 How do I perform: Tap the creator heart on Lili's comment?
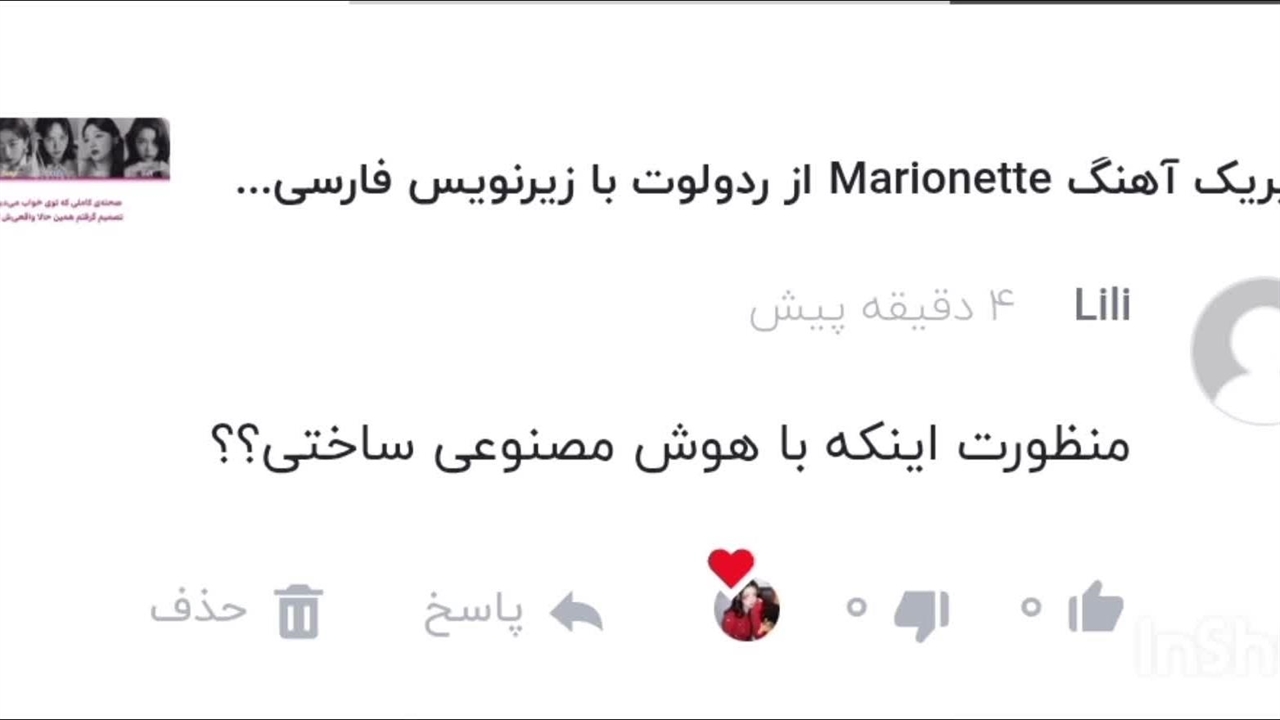click(x=746, y=600)
